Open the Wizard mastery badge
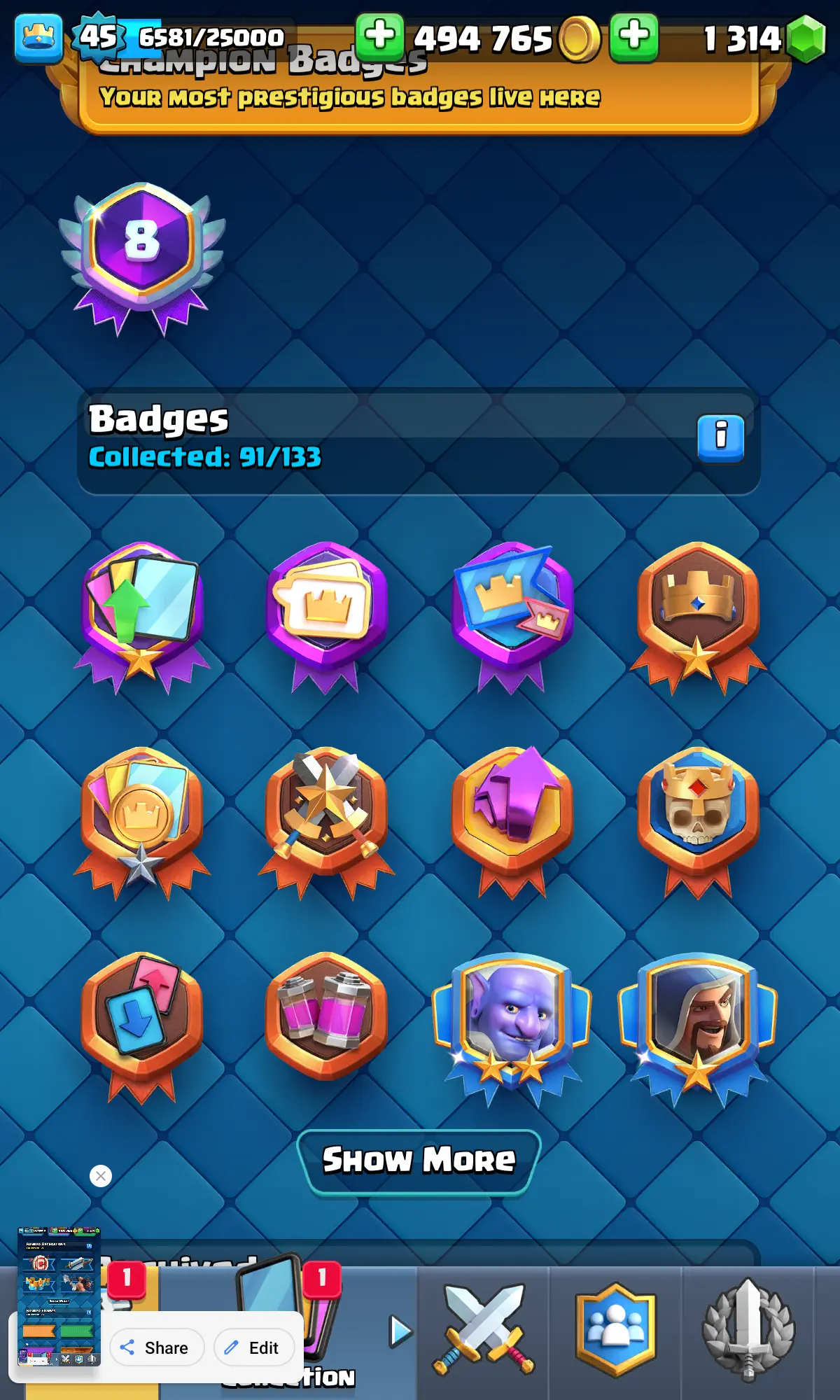Viewport: 840px width, 1400px height. tap(697, 1023)
